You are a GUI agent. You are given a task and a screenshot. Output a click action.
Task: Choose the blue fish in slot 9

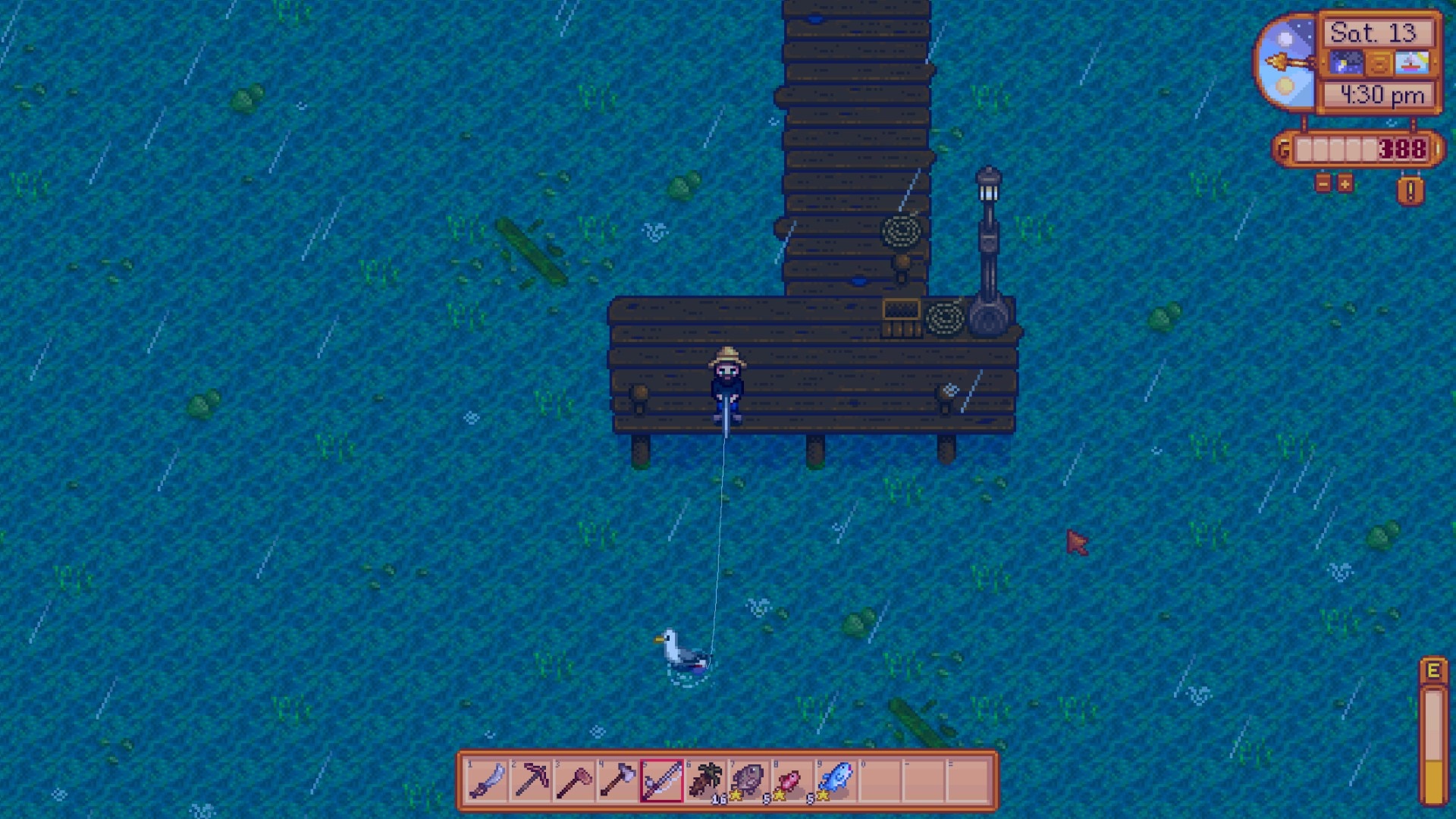836,780
